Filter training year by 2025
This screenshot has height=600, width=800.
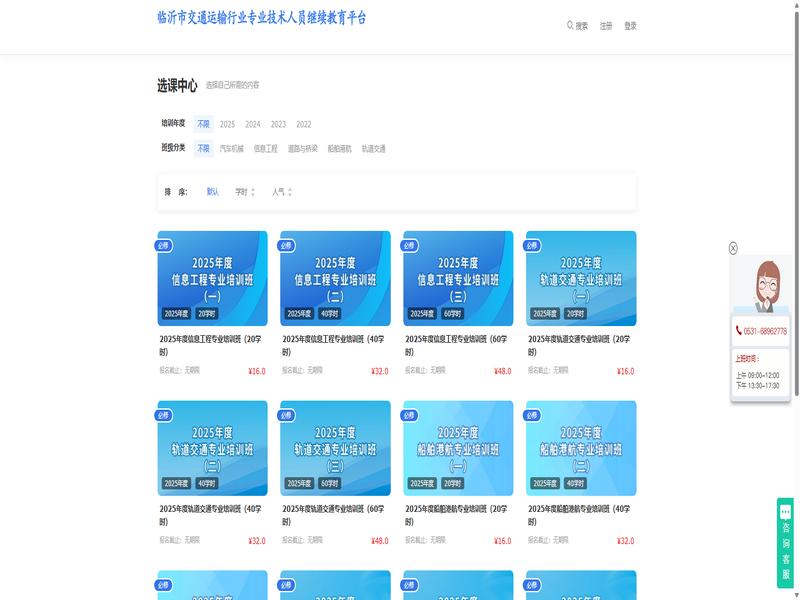[x=227, y=124]
